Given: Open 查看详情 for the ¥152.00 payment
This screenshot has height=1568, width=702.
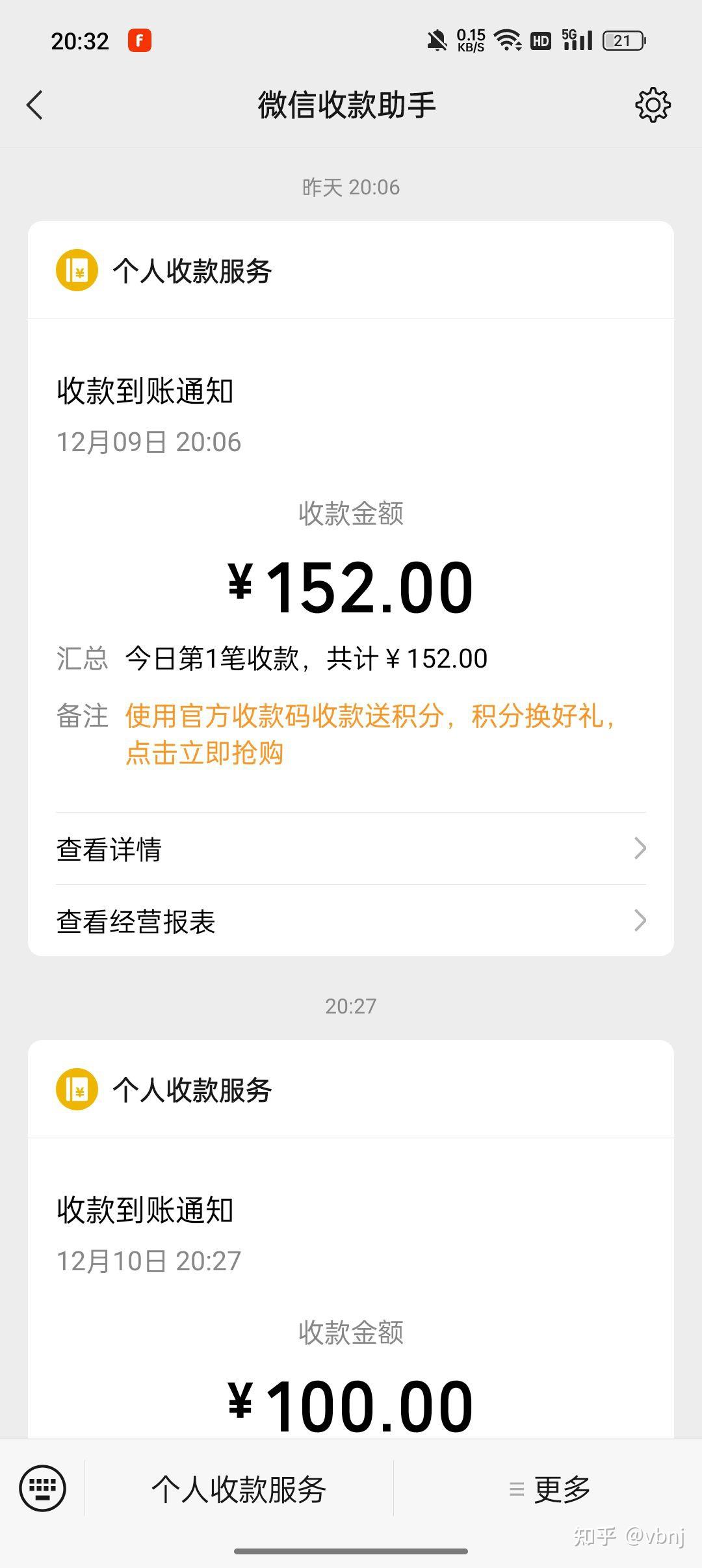Looking at the screenshot, I should (x=351, y=849).
